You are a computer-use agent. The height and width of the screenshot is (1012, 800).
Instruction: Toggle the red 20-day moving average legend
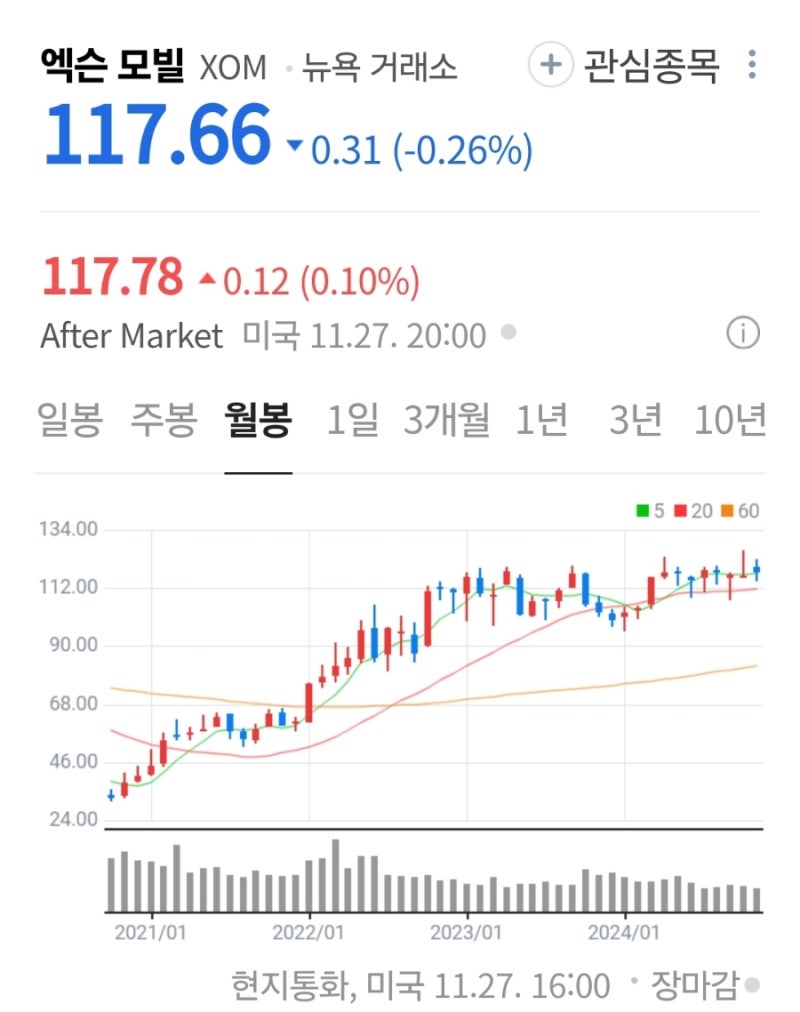point(679,510)
